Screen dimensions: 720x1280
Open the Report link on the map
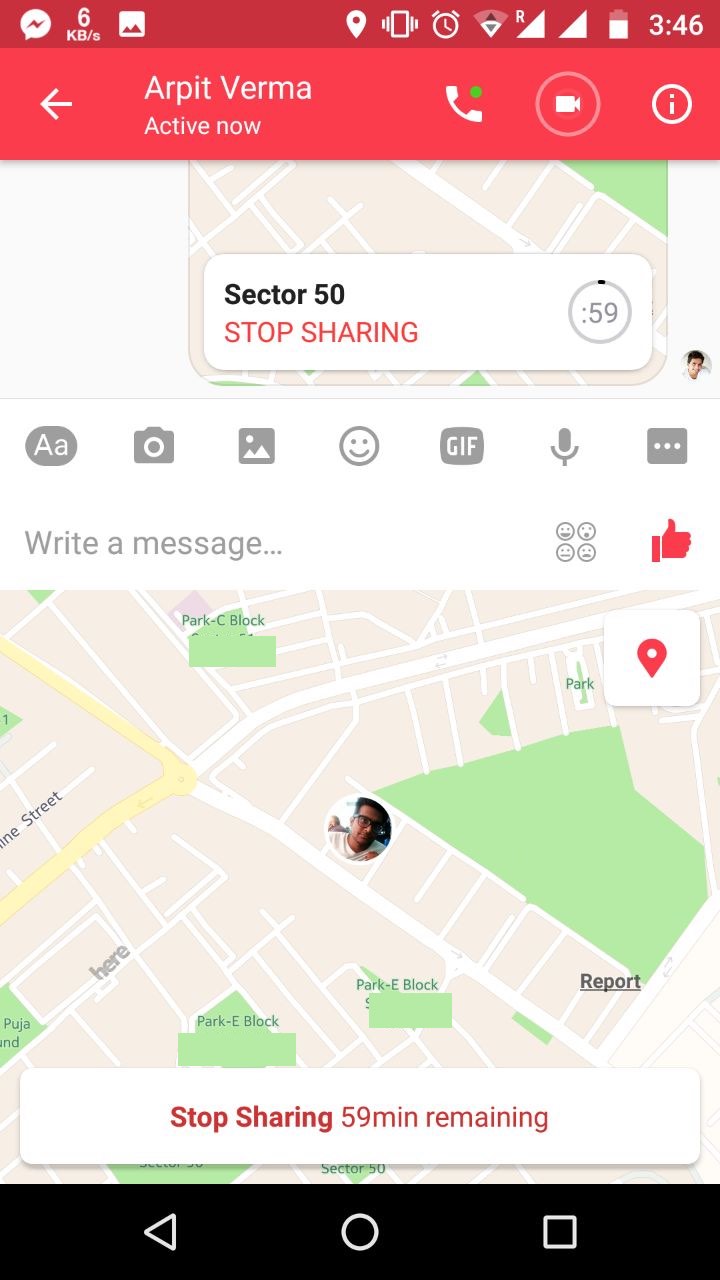pyautogui.click(x=610, y=981)
